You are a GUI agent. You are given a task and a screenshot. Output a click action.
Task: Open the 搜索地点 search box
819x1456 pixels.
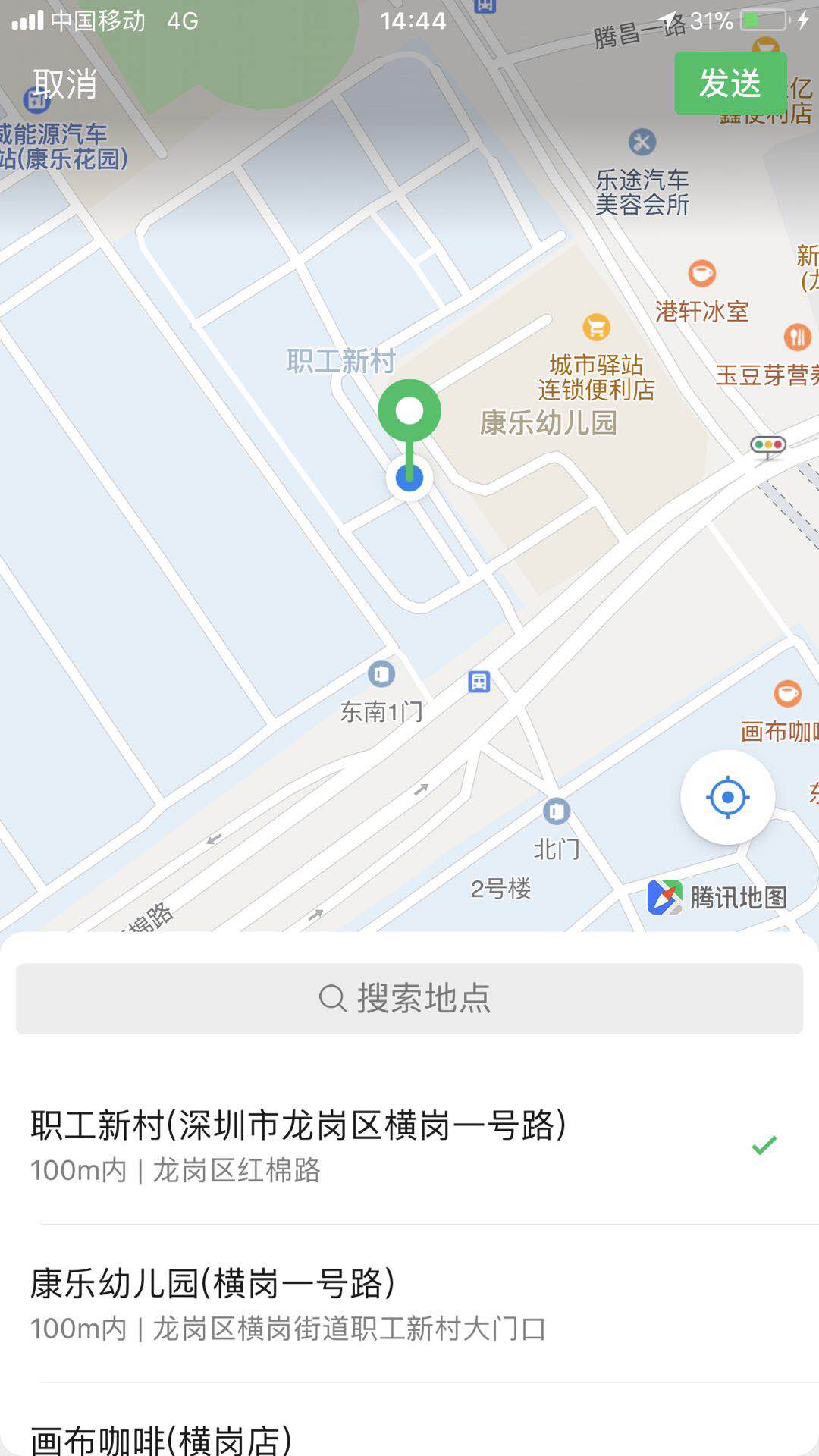click(x=409, y=998)
